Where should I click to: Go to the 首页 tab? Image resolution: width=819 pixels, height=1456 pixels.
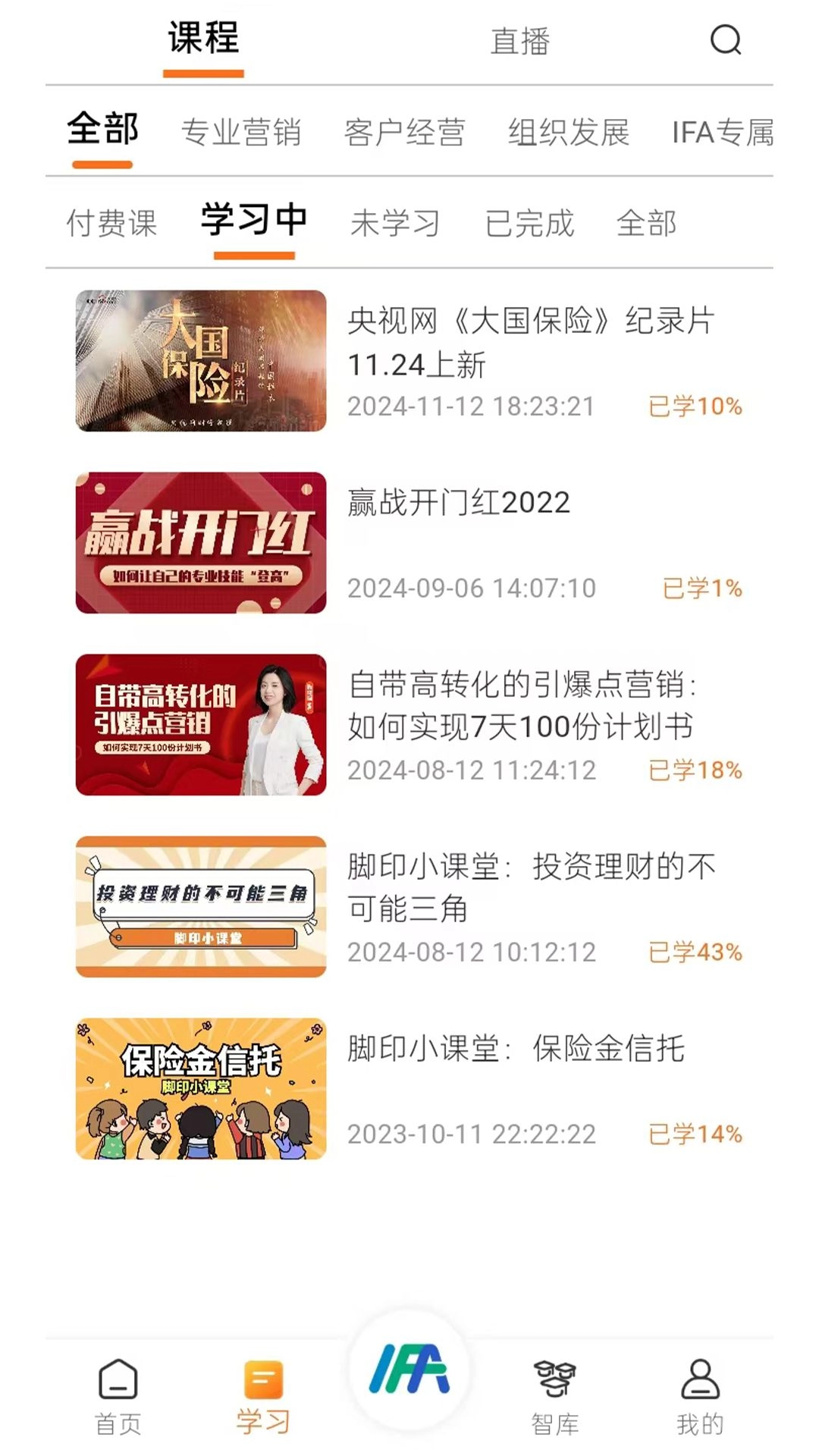tap(118, 1397)
